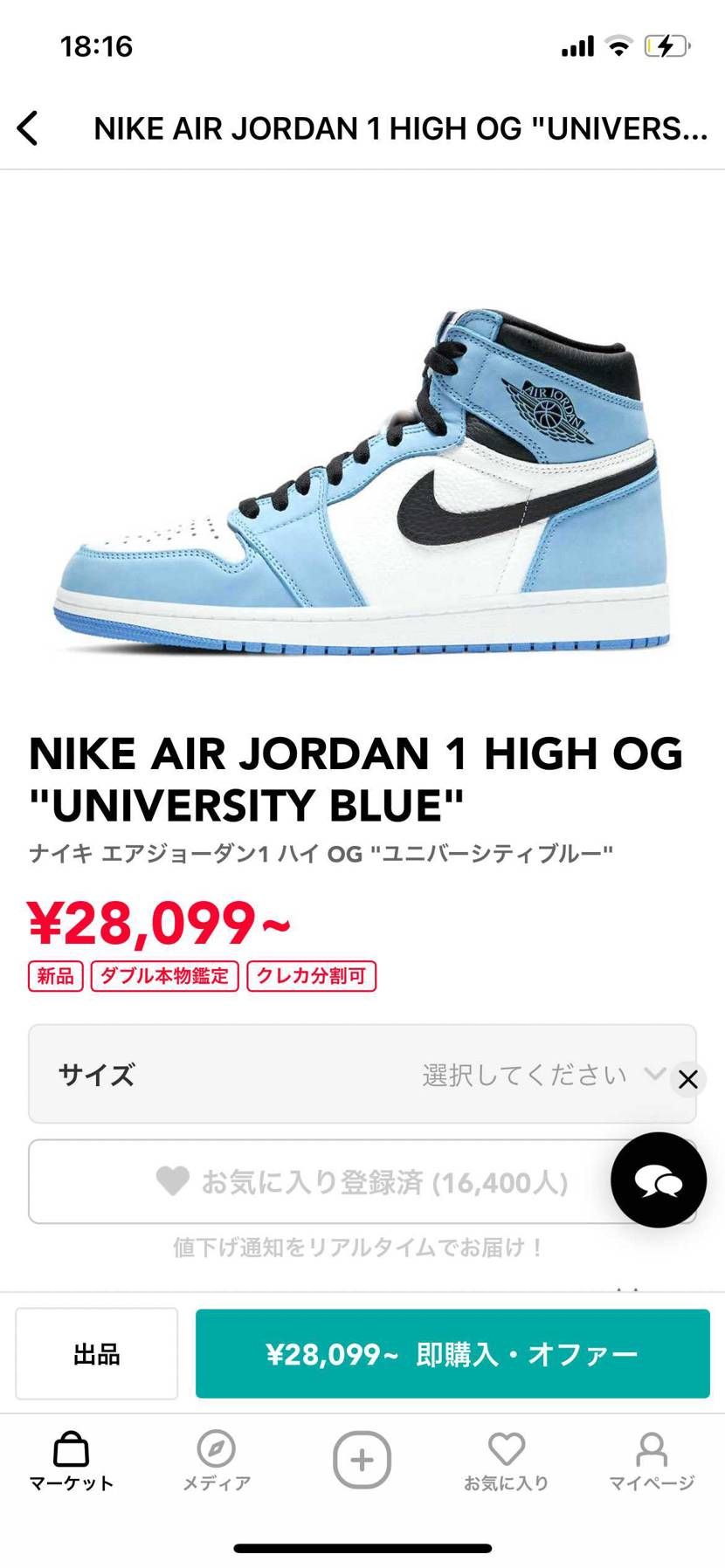The width and height of the screenshot is (725, 1568).
Task: Tap the 新品 condition badge
Action: [55, 976]
